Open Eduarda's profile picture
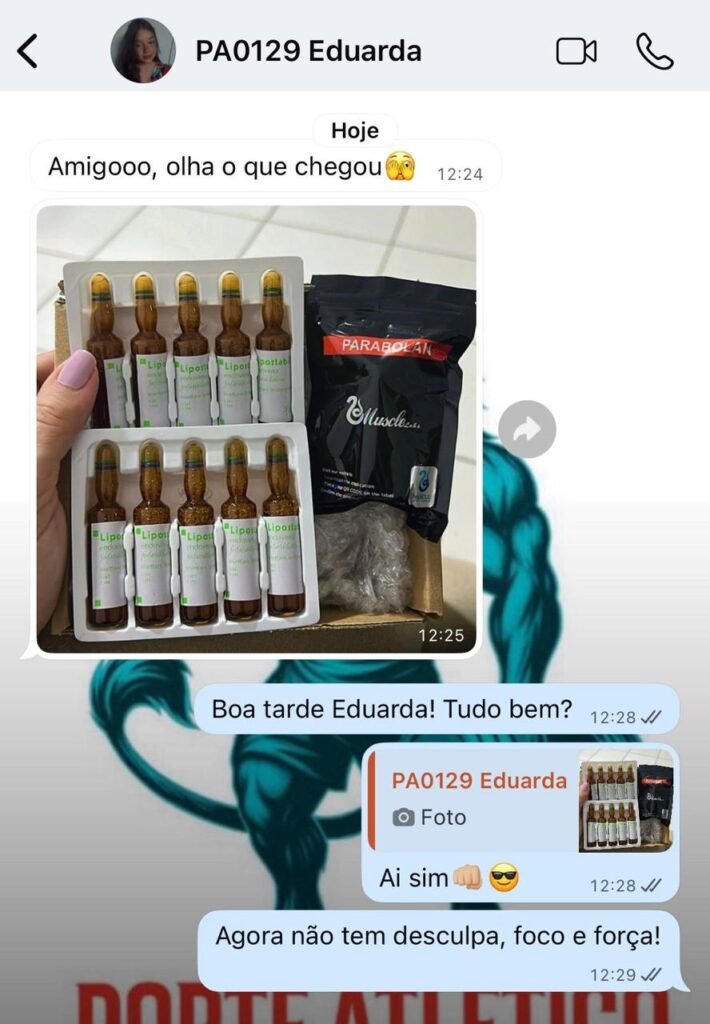The height and width of the screenshot is (1024, 710). tap(142, 51)
